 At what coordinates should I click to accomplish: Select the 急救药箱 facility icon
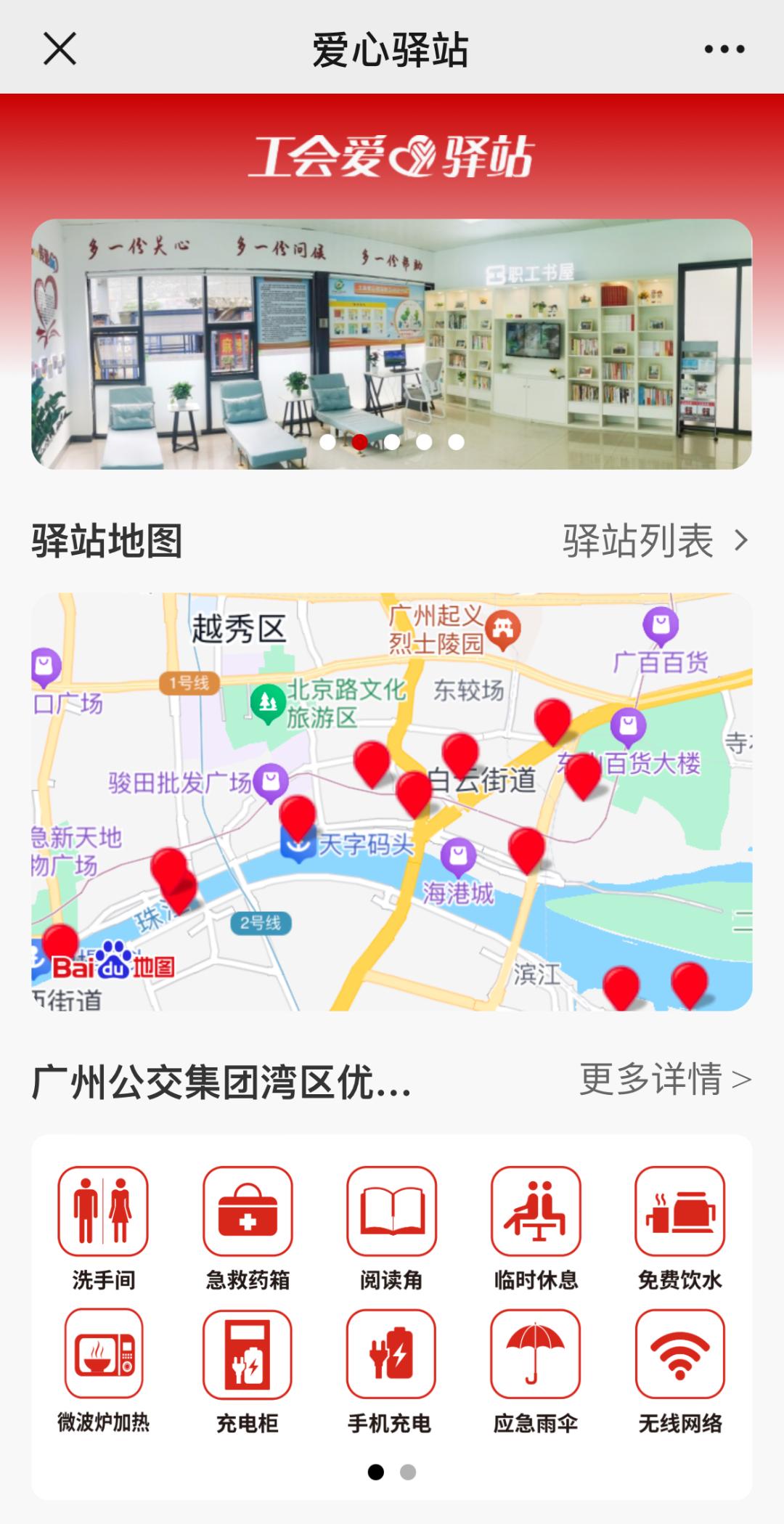click(248, 1212)
